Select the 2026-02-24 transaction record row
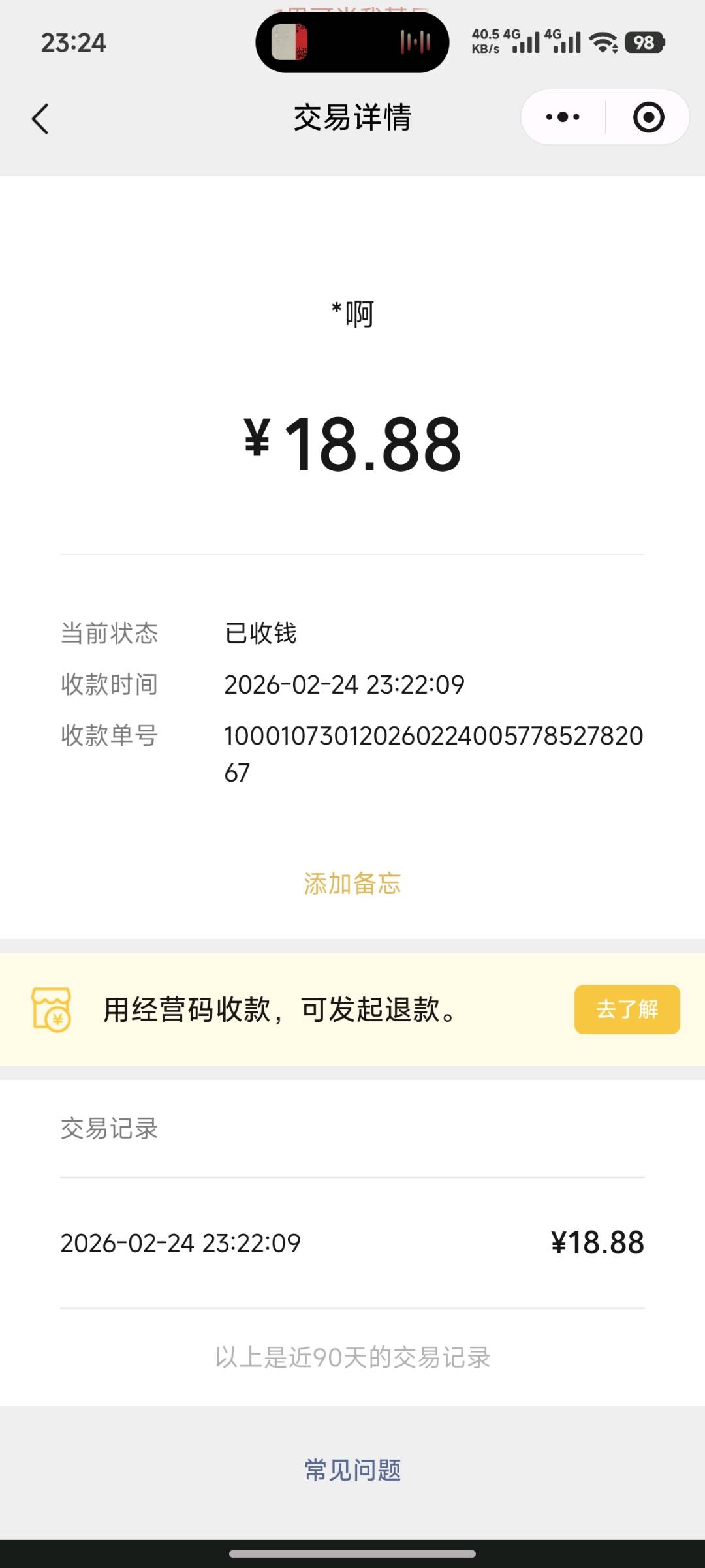This screenshot has height=1568, width=705. 352,1243
